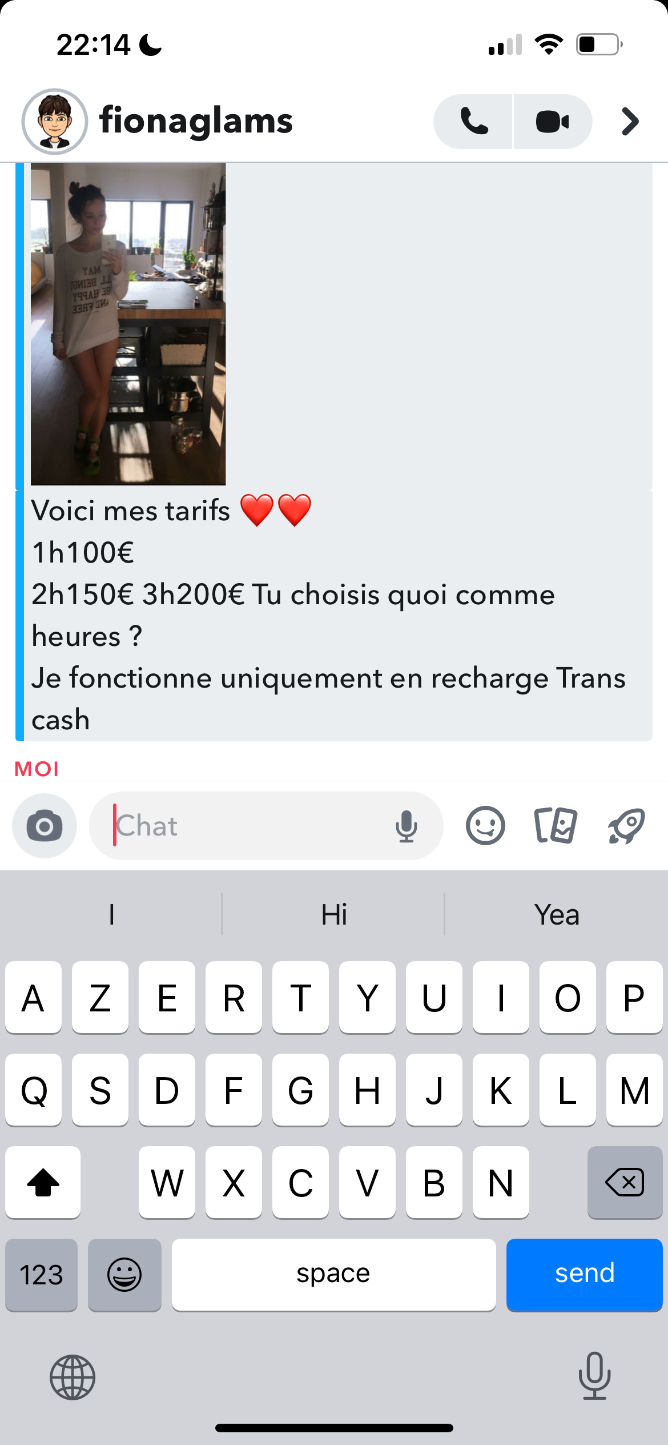Open the camera from chat bar
The width and height of the screenshot is (668, 1445).
[44, 826]
